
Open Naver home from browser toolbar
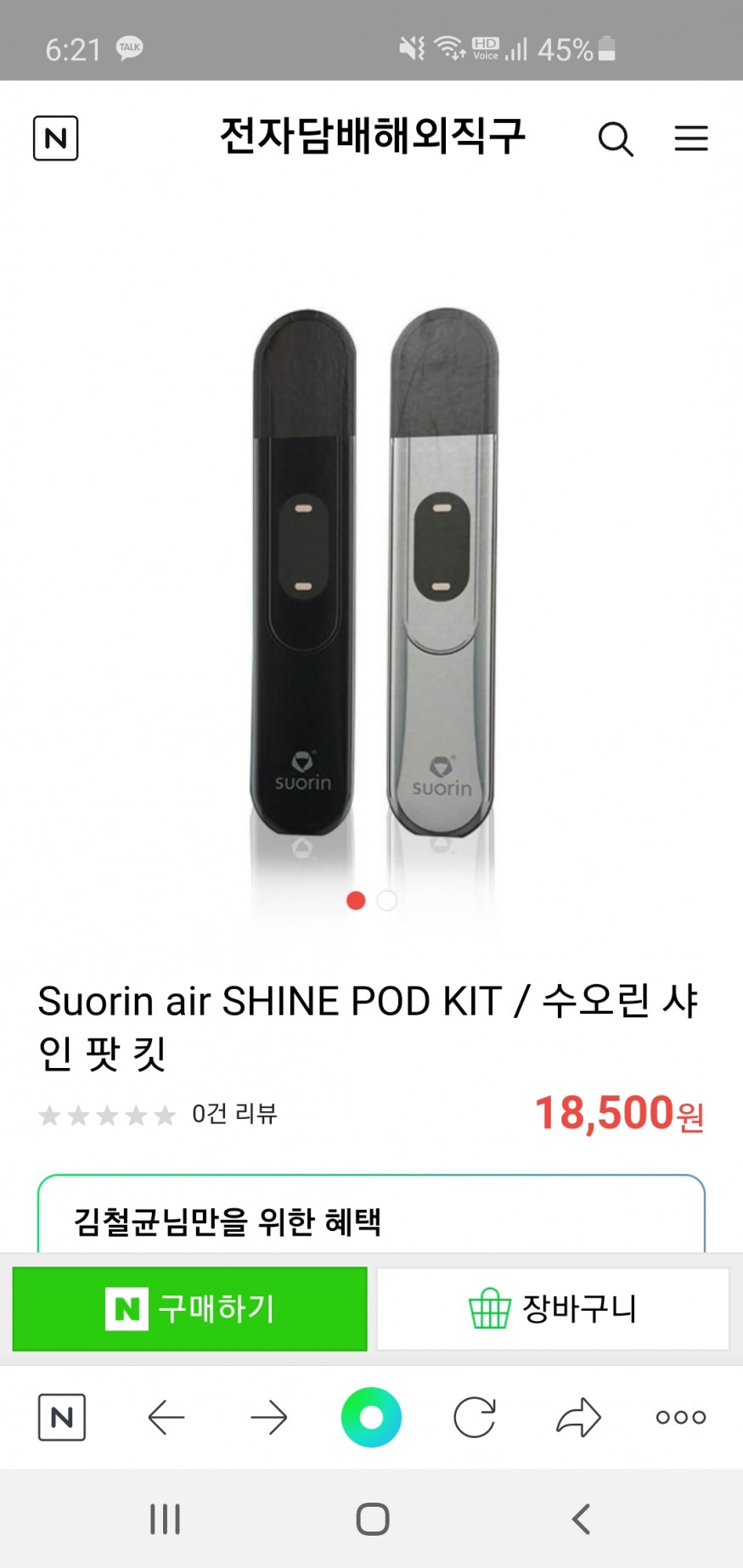point(62,1417)
